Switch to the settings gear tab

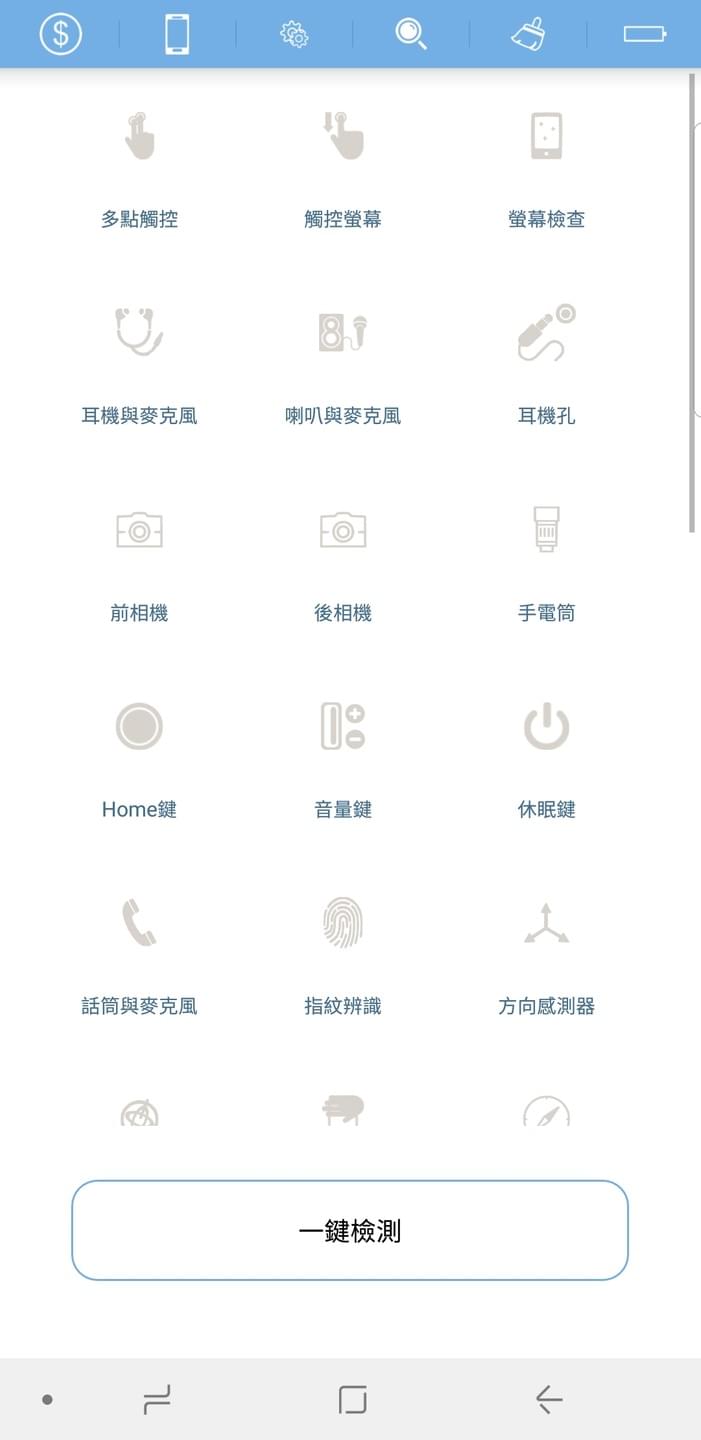pos(293,34)
